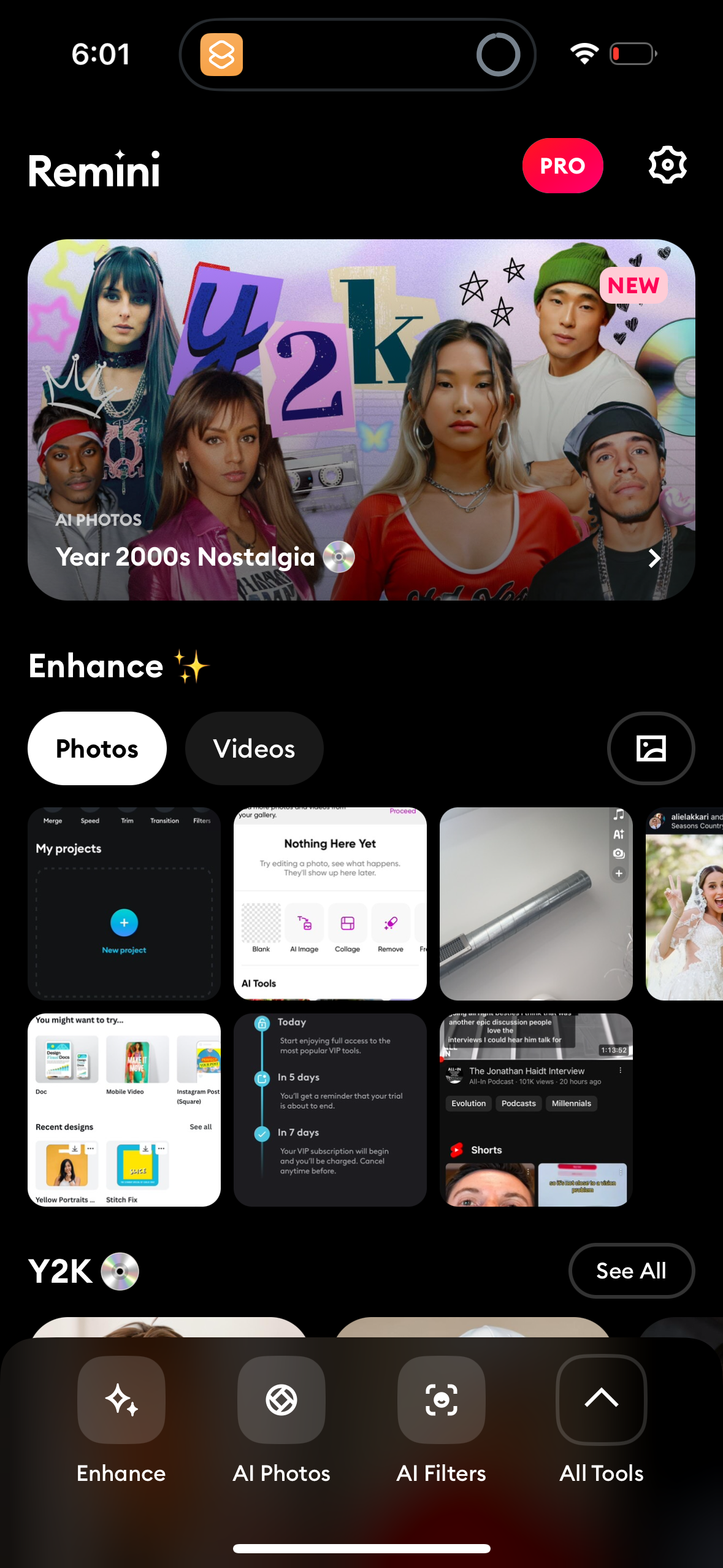Keep Photos mode selected
The height and width of the screenshot is (1568, 723).
[97, 748]
